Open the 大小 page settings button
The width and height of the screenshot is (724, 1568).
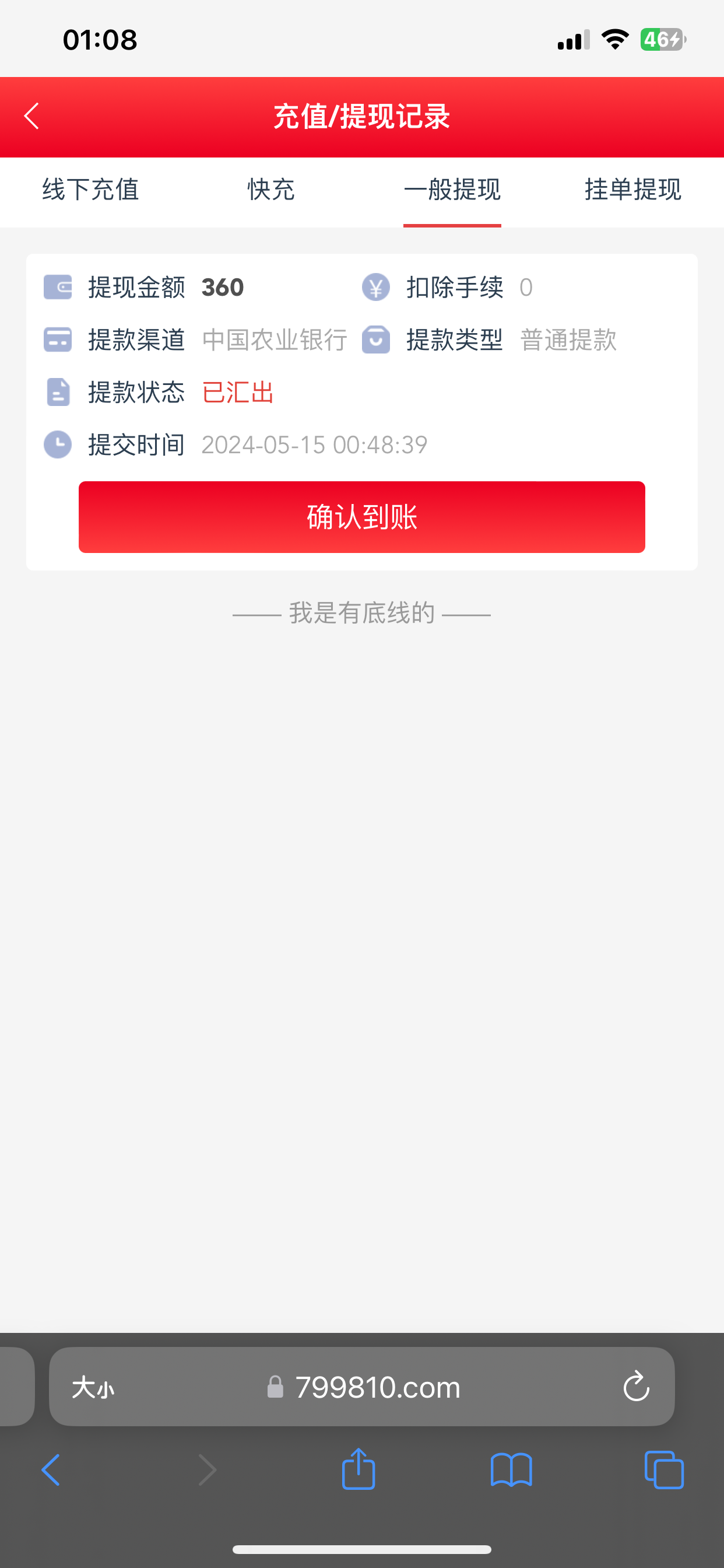pyautogui.click(x=93, y=1388)
